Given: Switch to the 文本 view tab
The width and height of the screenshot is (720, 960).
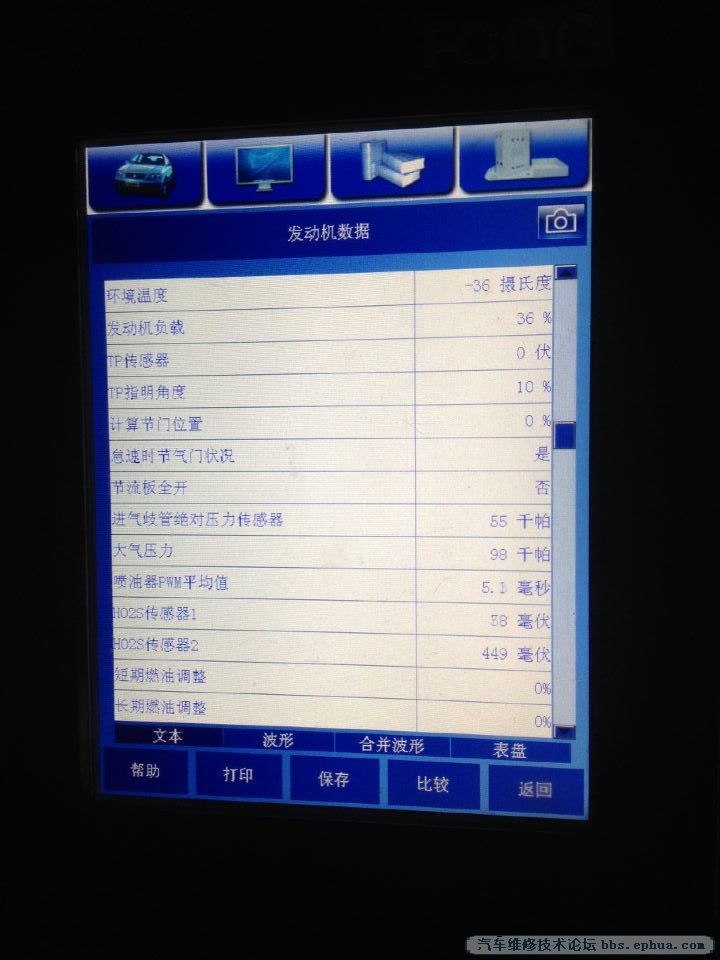Looking at the screenshot, I should pos(167,736).
